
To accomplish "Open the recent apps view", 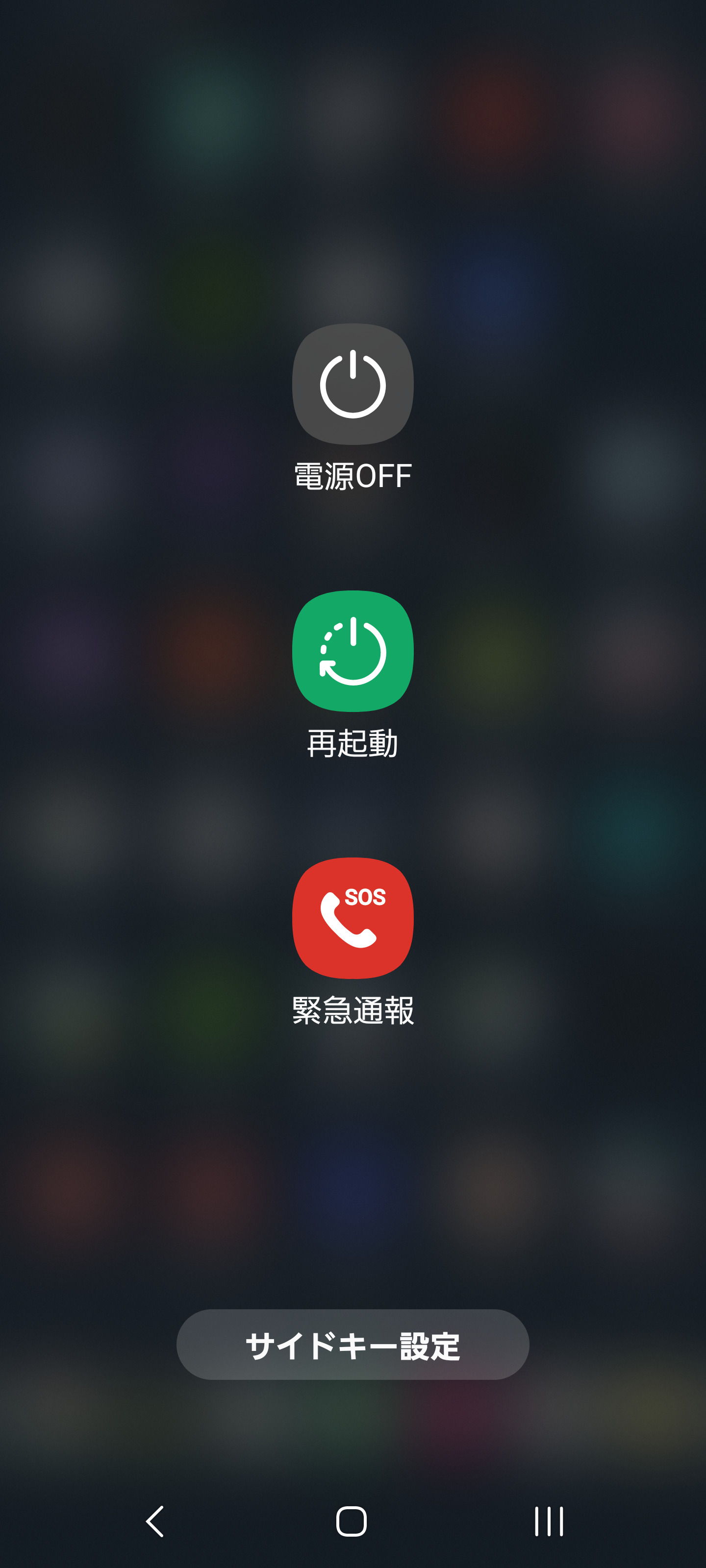I will (x=549, y=1521).
